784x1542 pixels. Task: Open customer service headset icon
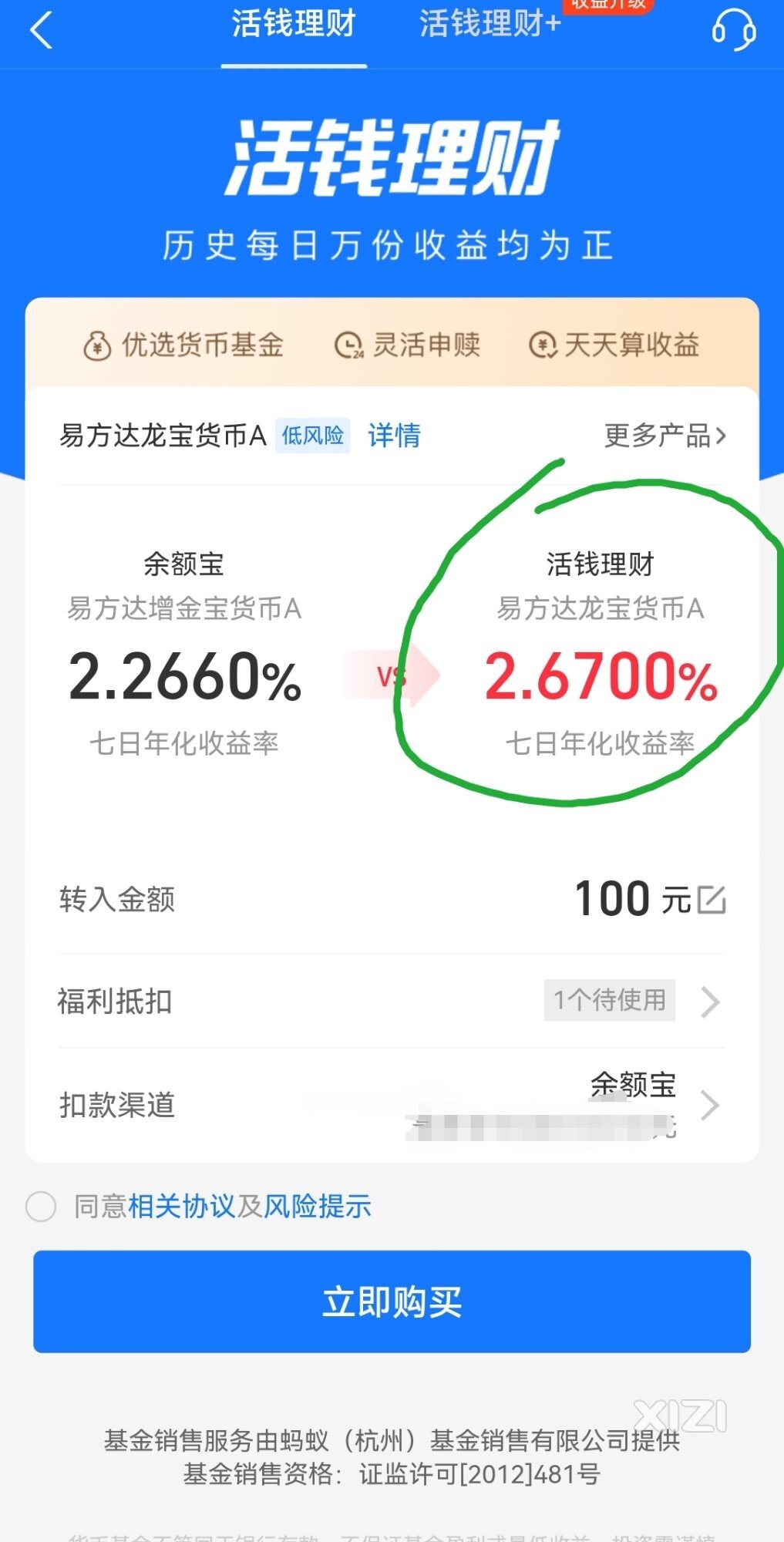coord(733,30)
